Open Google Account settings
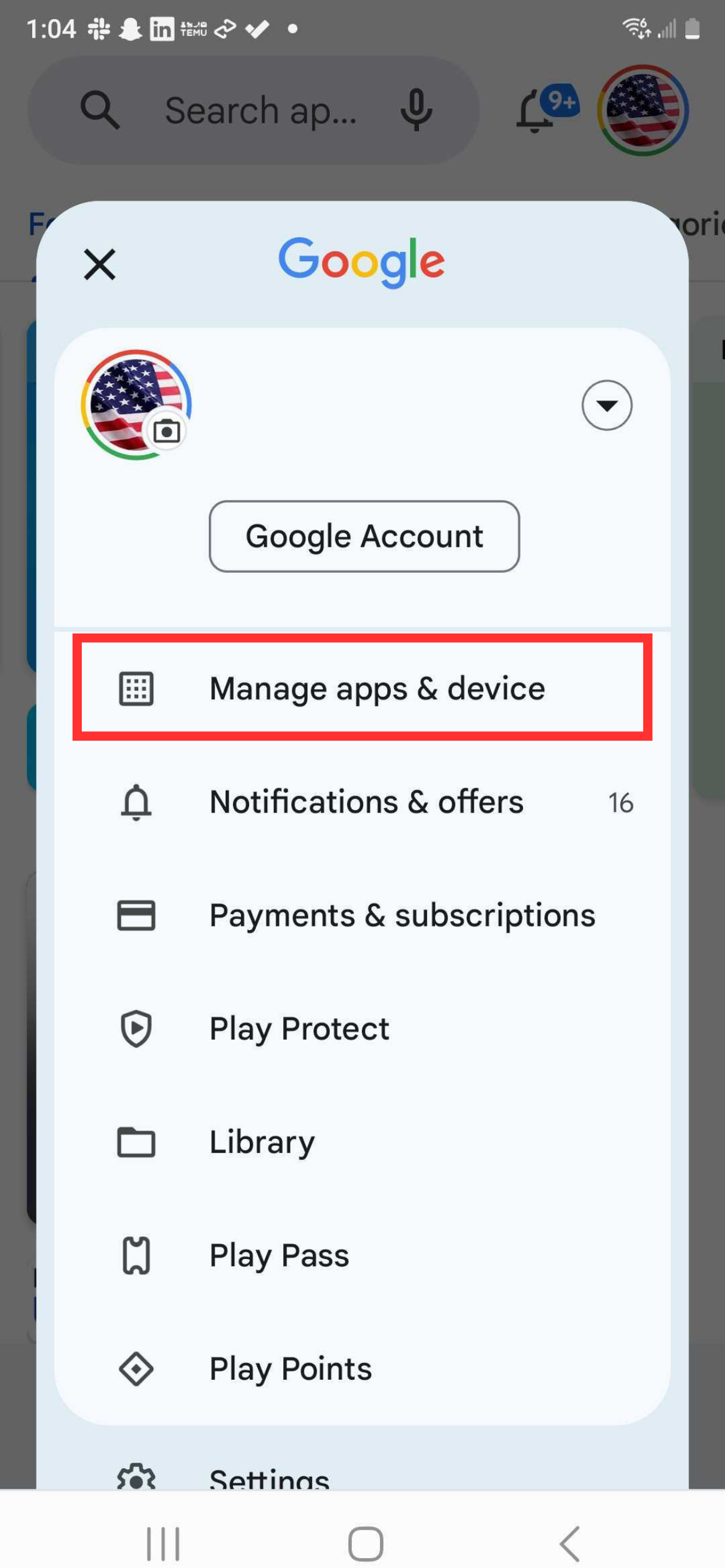Viewport: 725px width, 1568px height. coord(364,536)
